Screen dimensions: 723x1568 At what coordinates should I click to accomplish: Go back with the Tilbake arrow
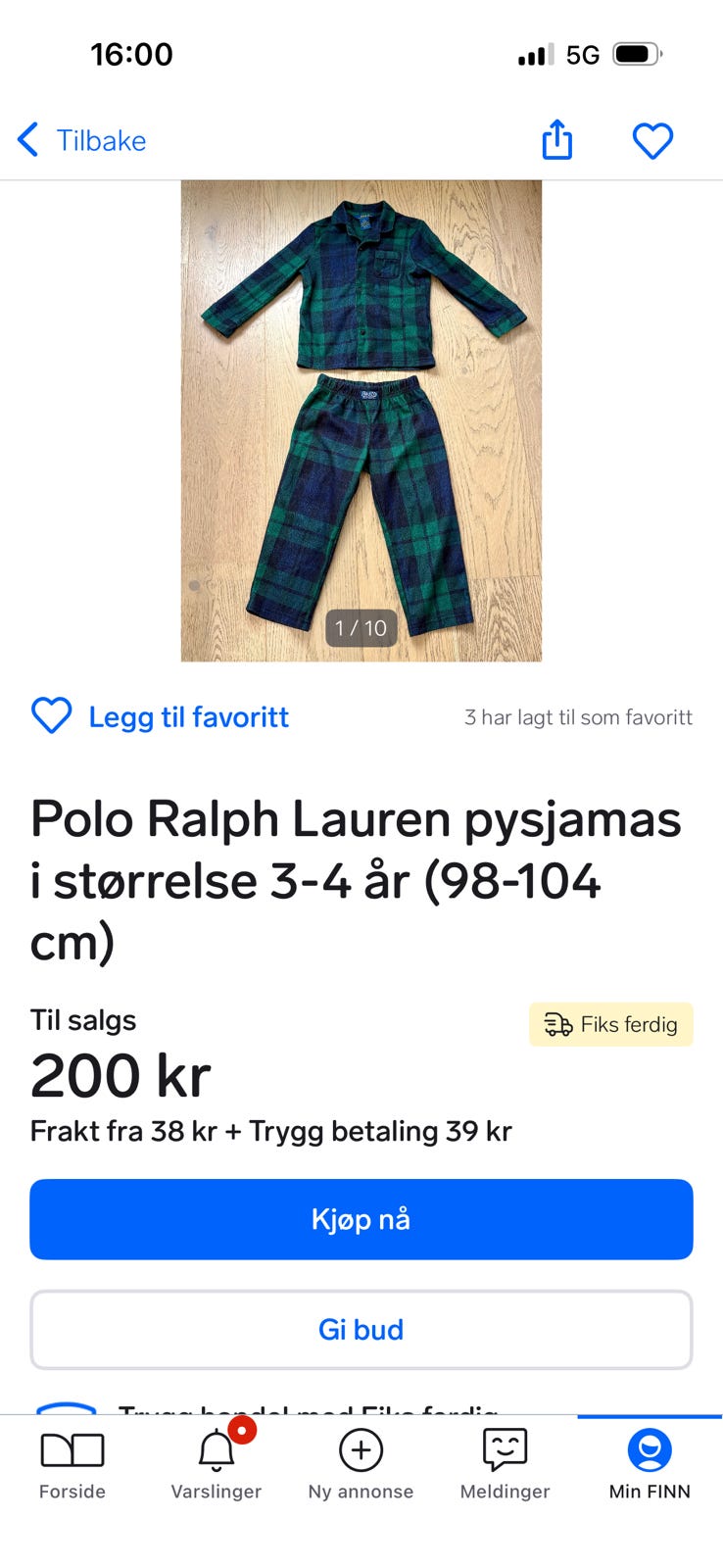[80, 140]
